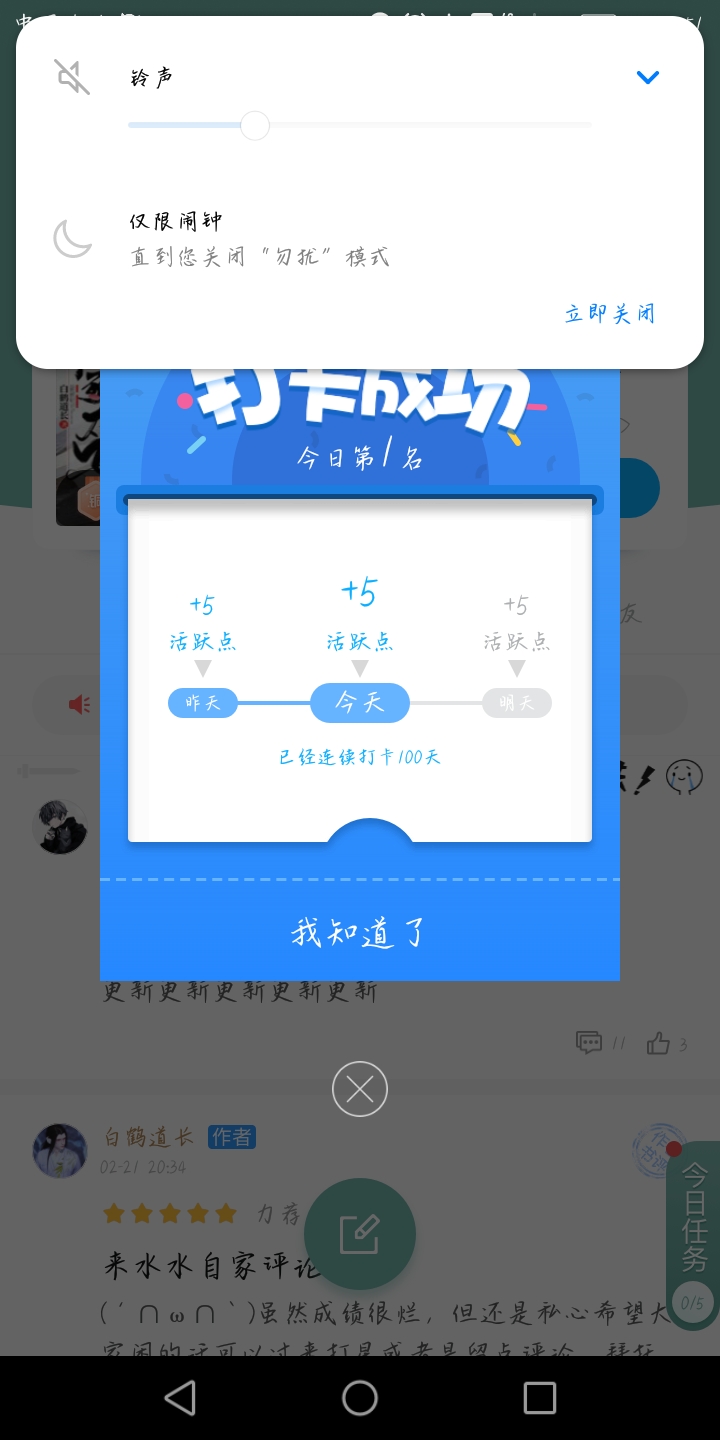720x1440 pixels.
Task: Open the recent apps view
Action: click(540, 1398)
